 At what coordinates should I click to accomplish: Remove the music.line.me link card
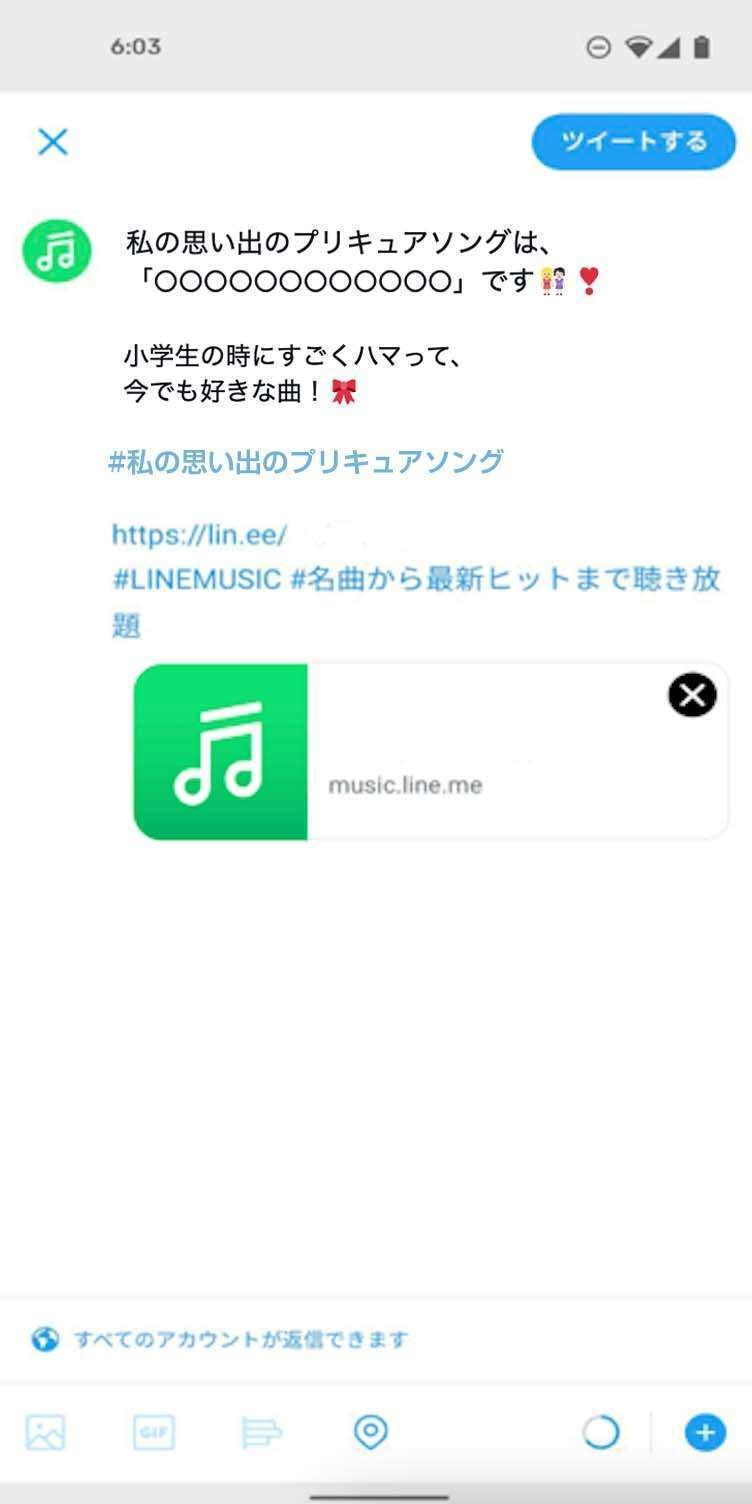[x=692, y=695]
